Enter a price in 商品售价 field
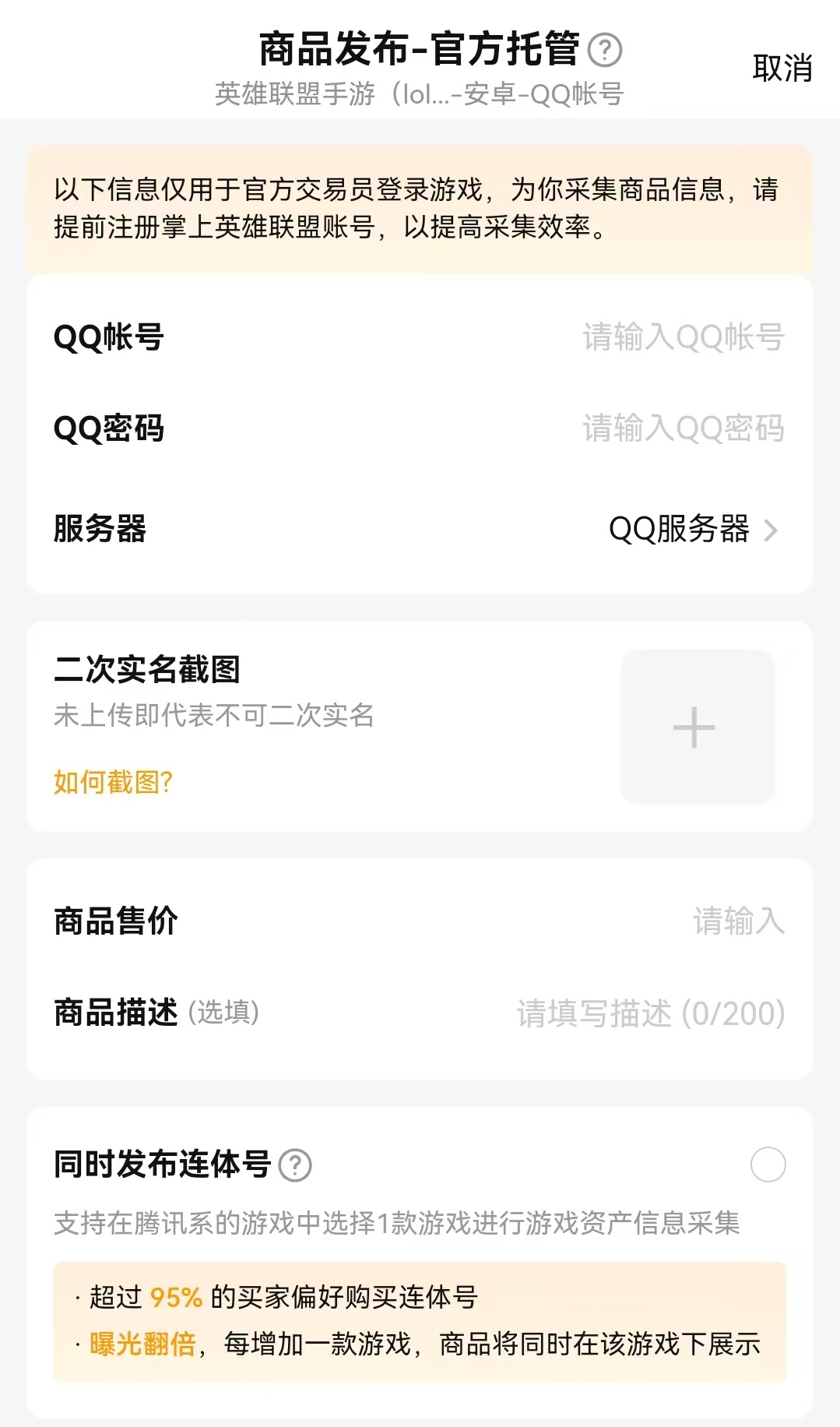 737,921
